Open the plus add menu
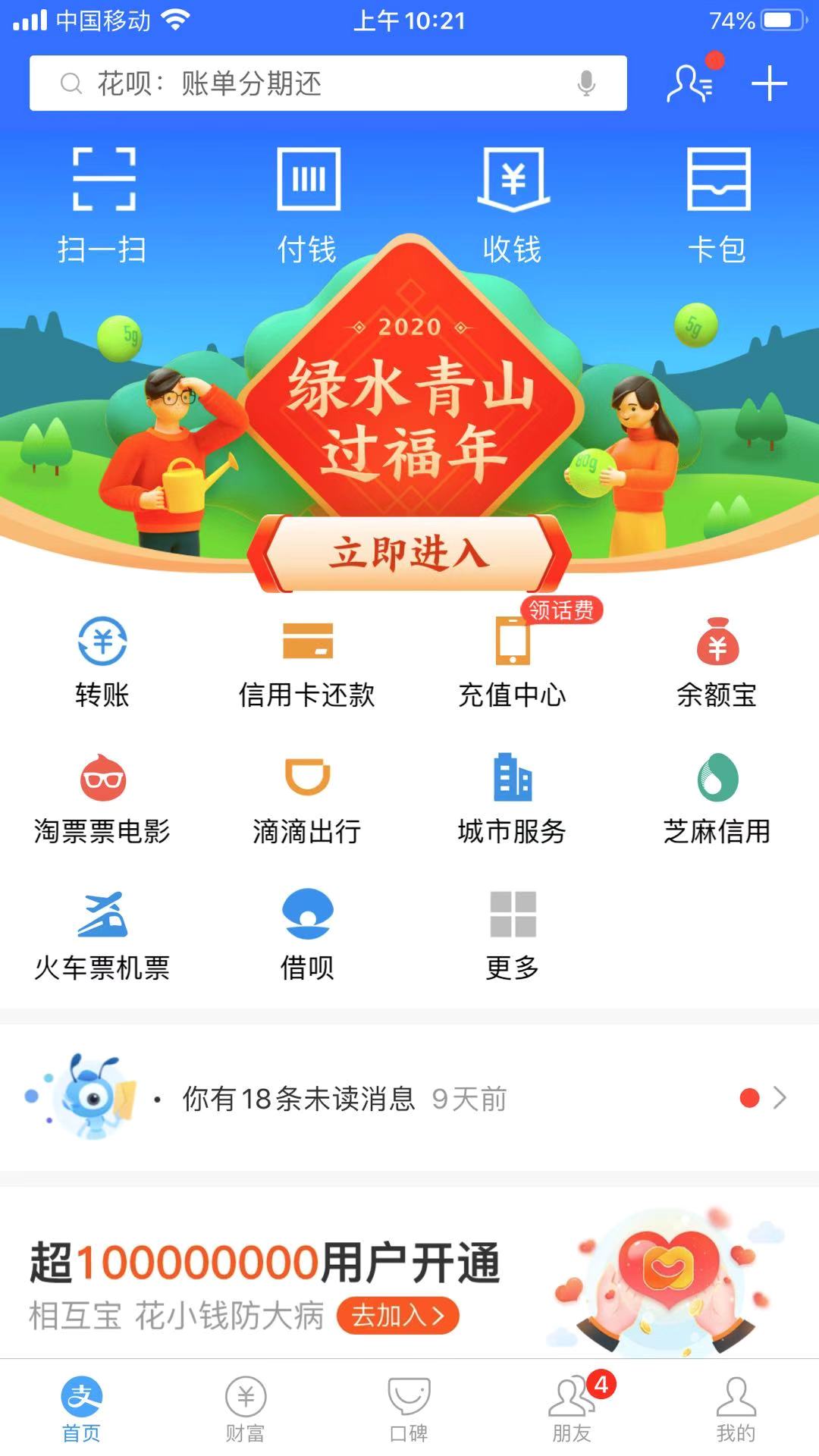 [769, 83]
